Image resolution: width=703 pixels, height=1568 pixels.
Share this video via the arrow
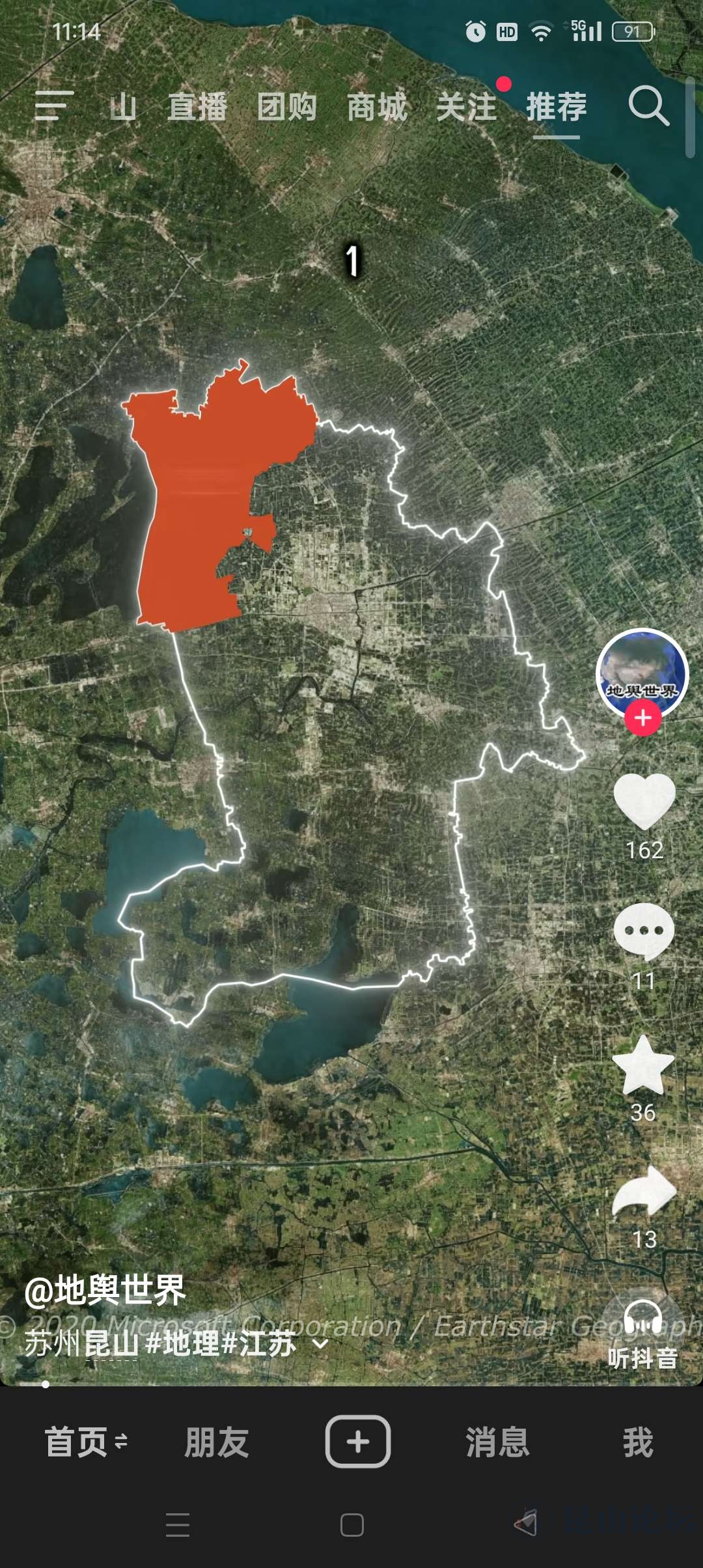pos(644,1192)
